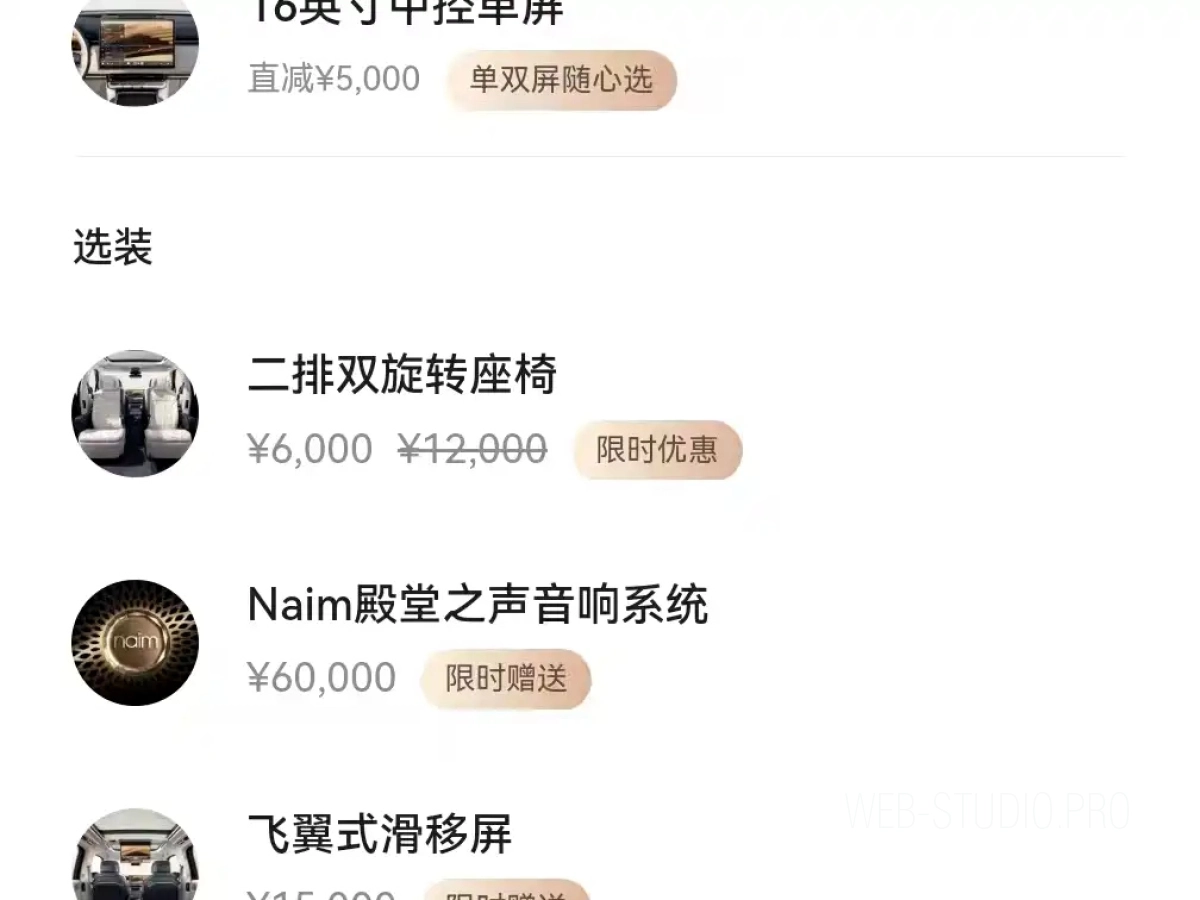The image size is (1200, 900).
Task: Select the 二排双旋转座椅 option
Action: [402, 377]
